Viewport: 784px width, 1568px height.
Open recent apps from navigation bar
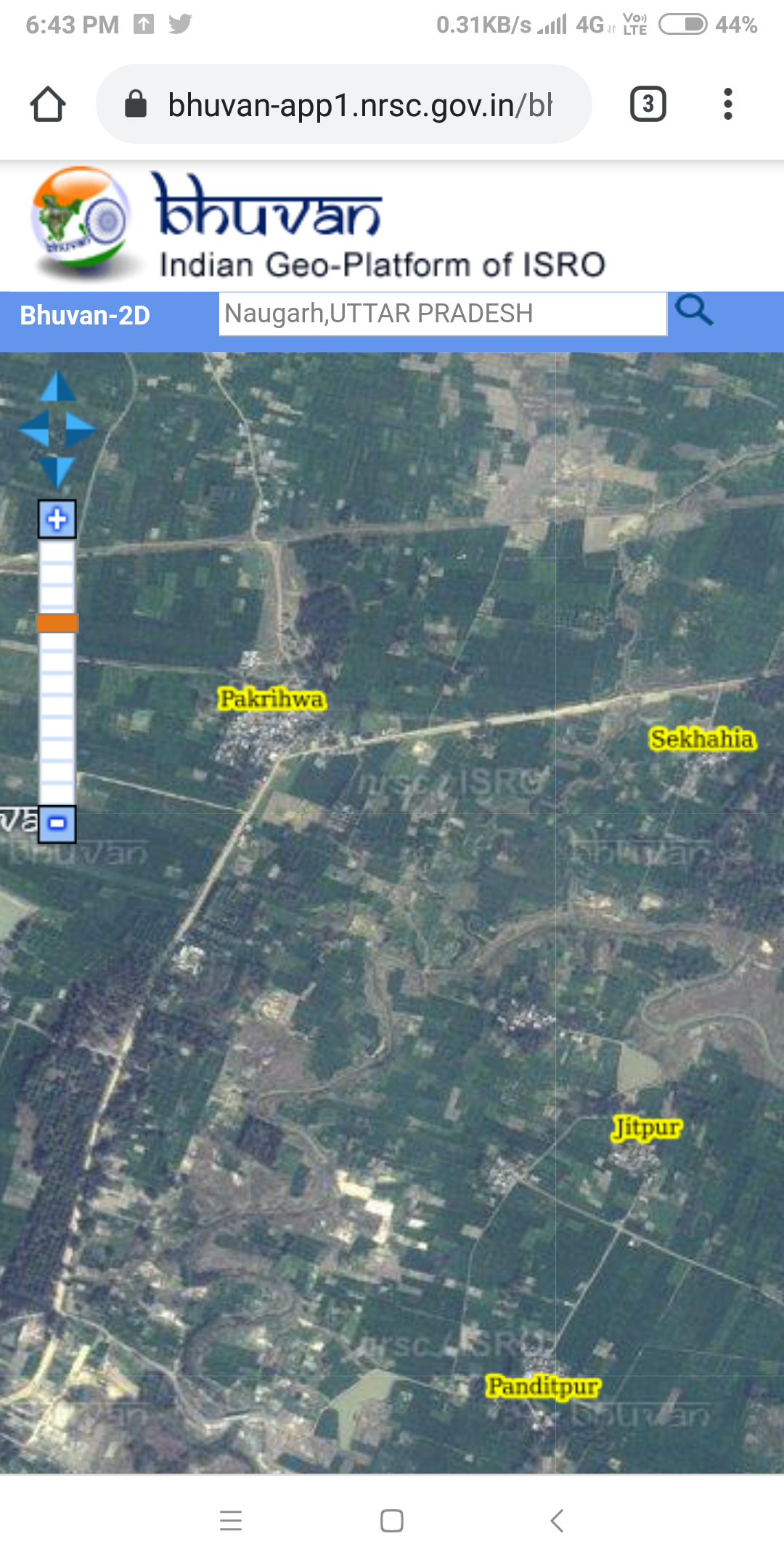click(x=231, y=1520)
